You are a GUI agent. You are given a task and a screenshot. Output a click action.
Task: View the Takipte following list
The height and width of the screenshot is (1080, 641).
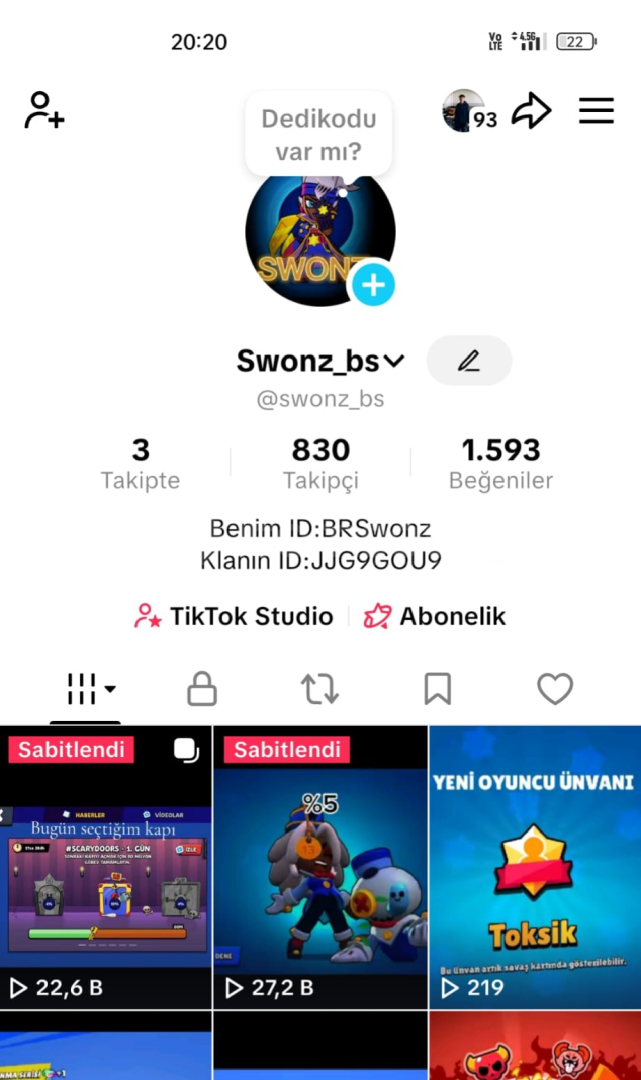point(140,464)
